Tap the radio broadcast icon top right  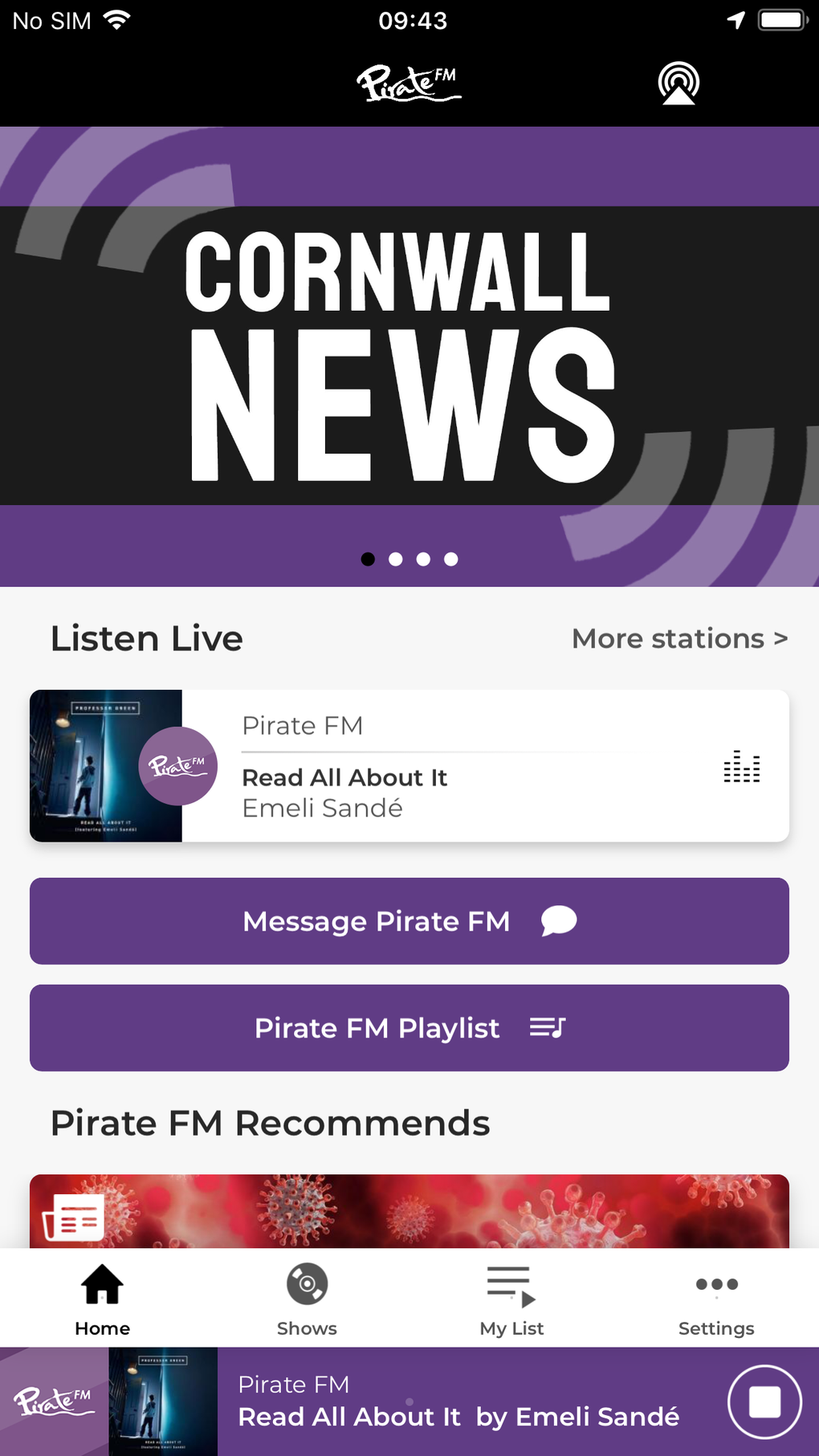pyautogui.click(x=678, y=81)
